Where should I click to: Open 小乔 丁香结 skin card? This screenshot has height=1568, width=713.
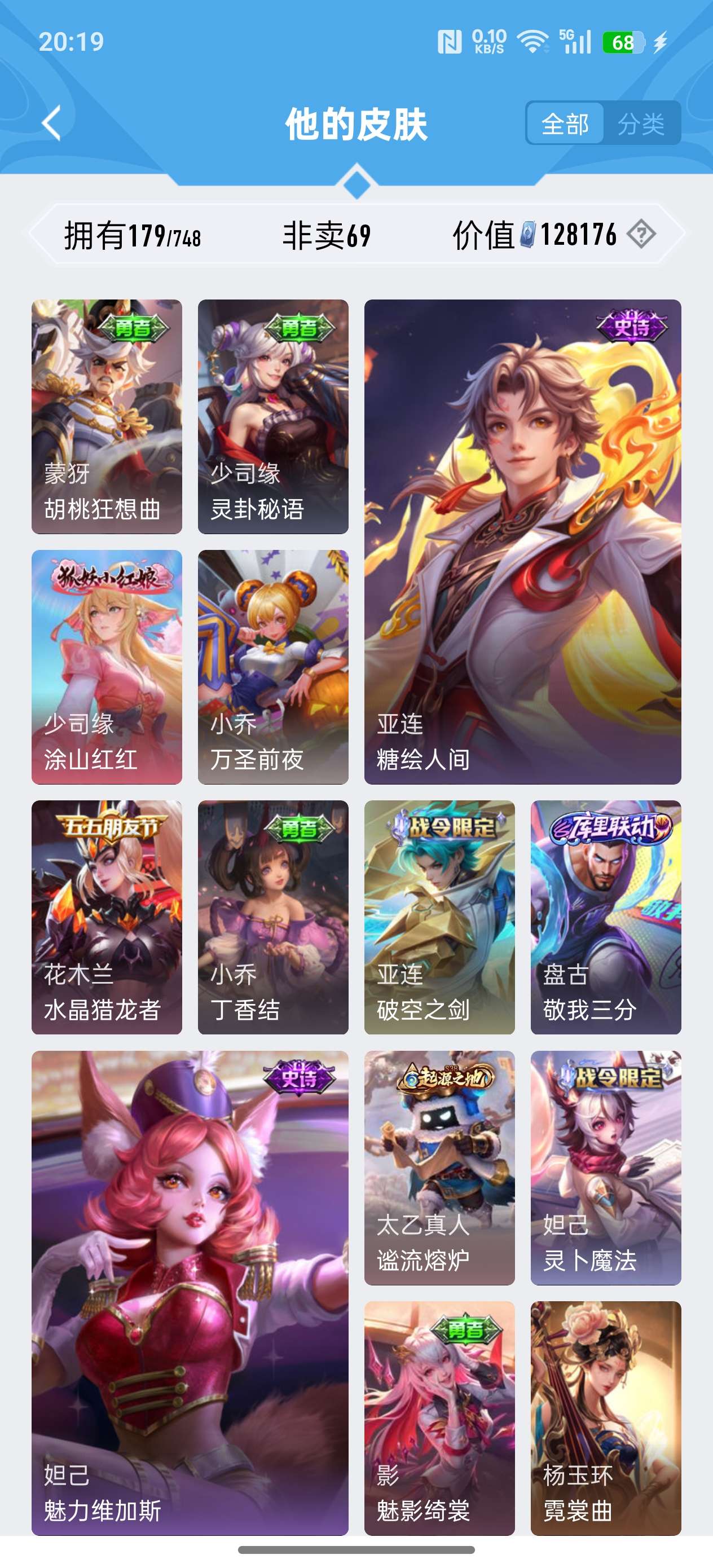(273, 917)
